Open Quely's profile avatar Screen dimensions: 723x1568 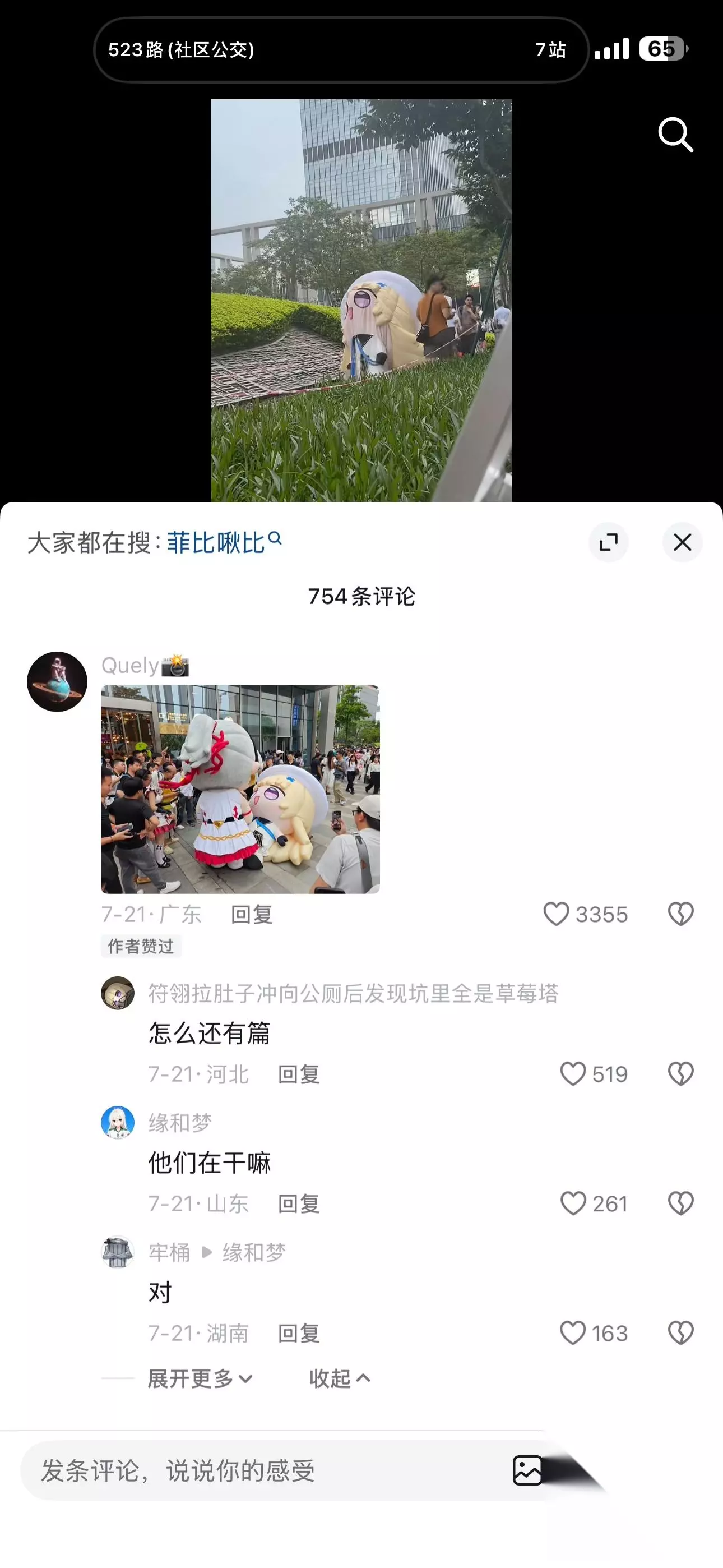click(57, 682)
